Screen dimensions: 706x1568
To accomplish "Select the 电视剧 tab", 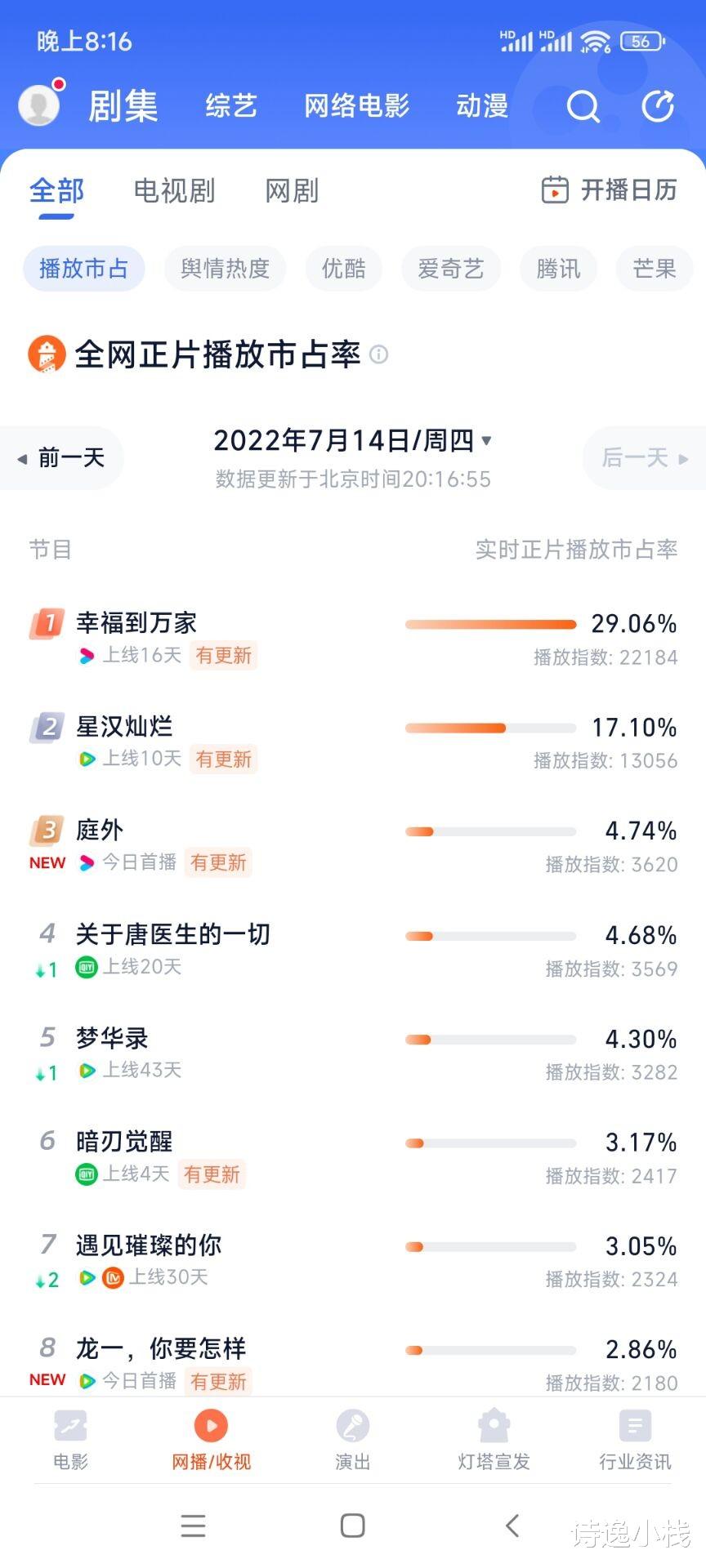I will click(x=174, y=191).
